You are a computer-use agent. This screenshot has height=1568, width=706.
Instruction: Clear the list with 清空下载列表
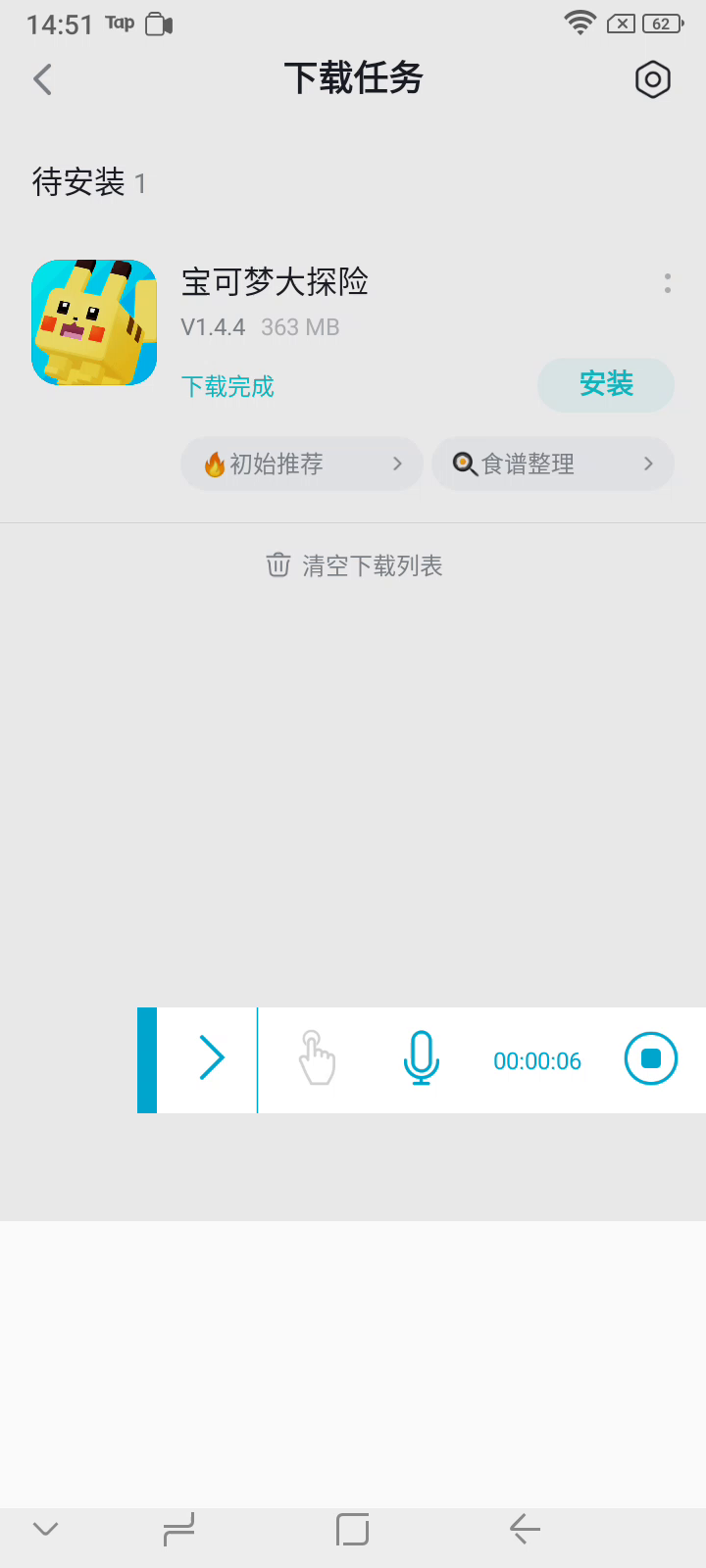coord(354,565)
